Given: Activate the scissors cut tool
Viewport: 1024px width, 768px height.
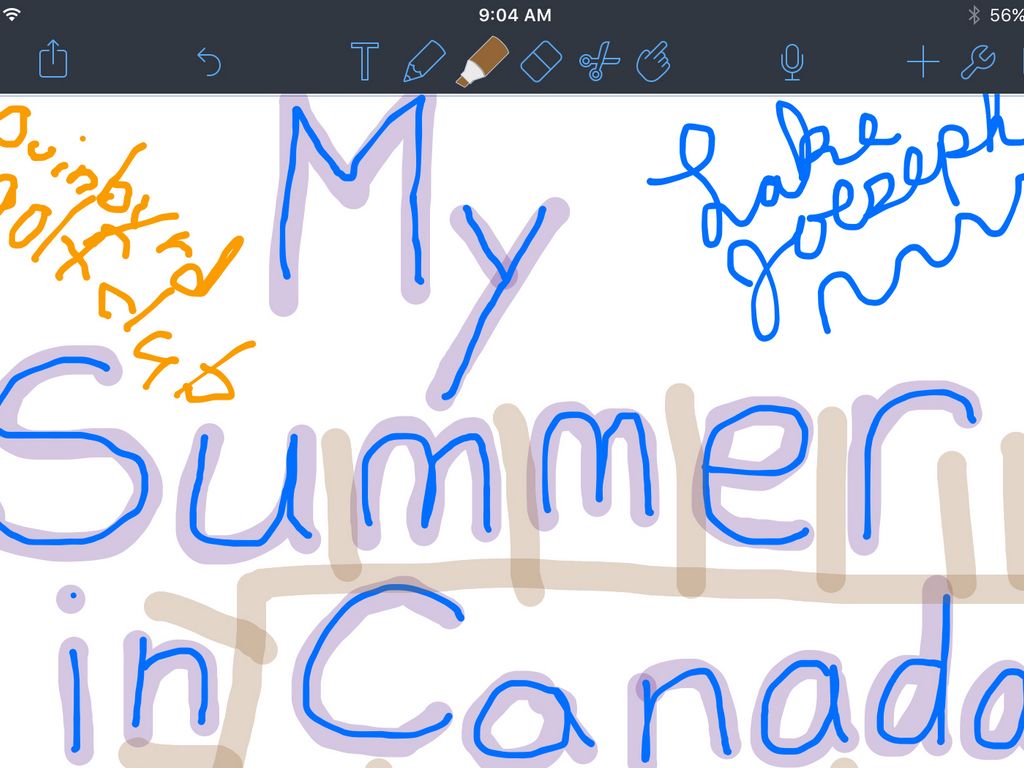Looking at the screenshot, I should tap(599, 62).
